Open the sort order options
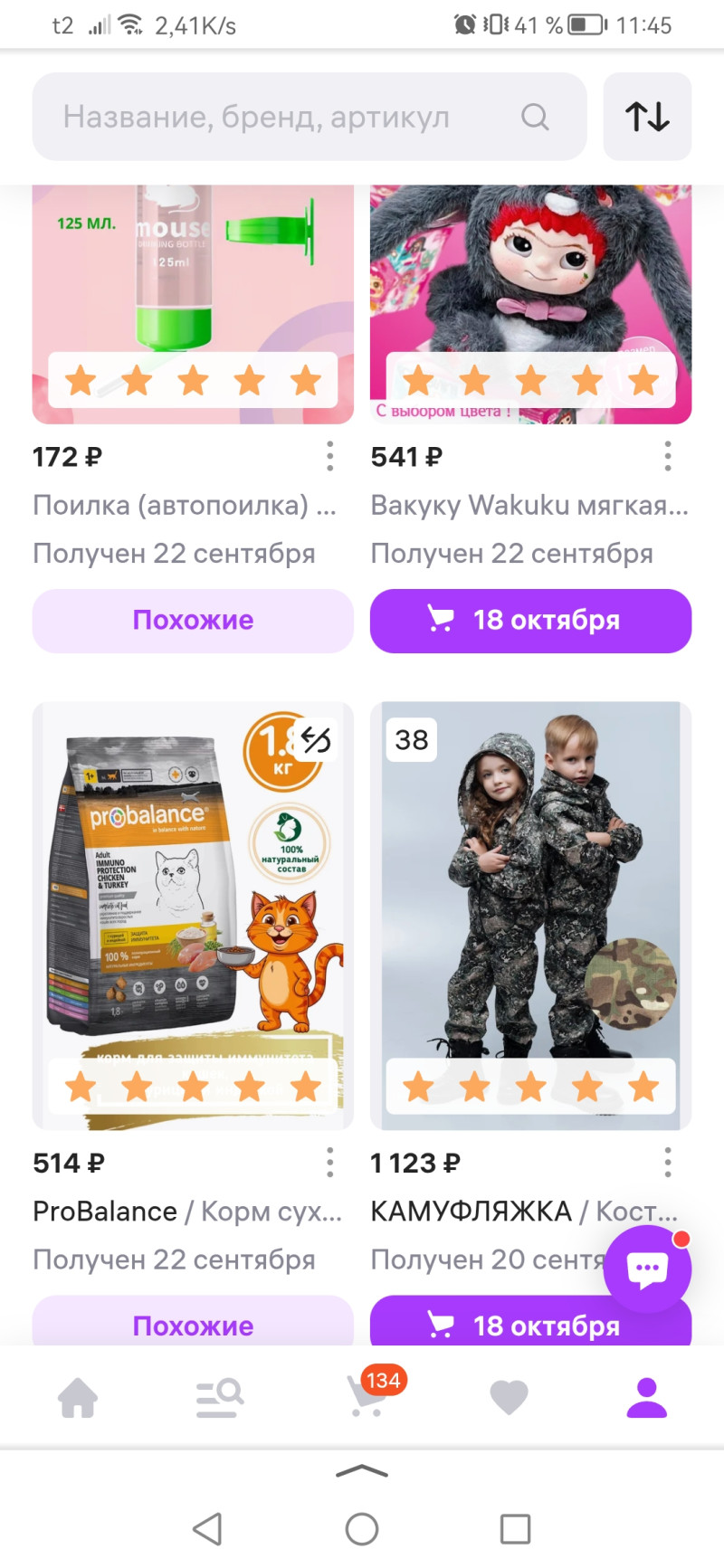724x1568 pixels. point(647,117)
